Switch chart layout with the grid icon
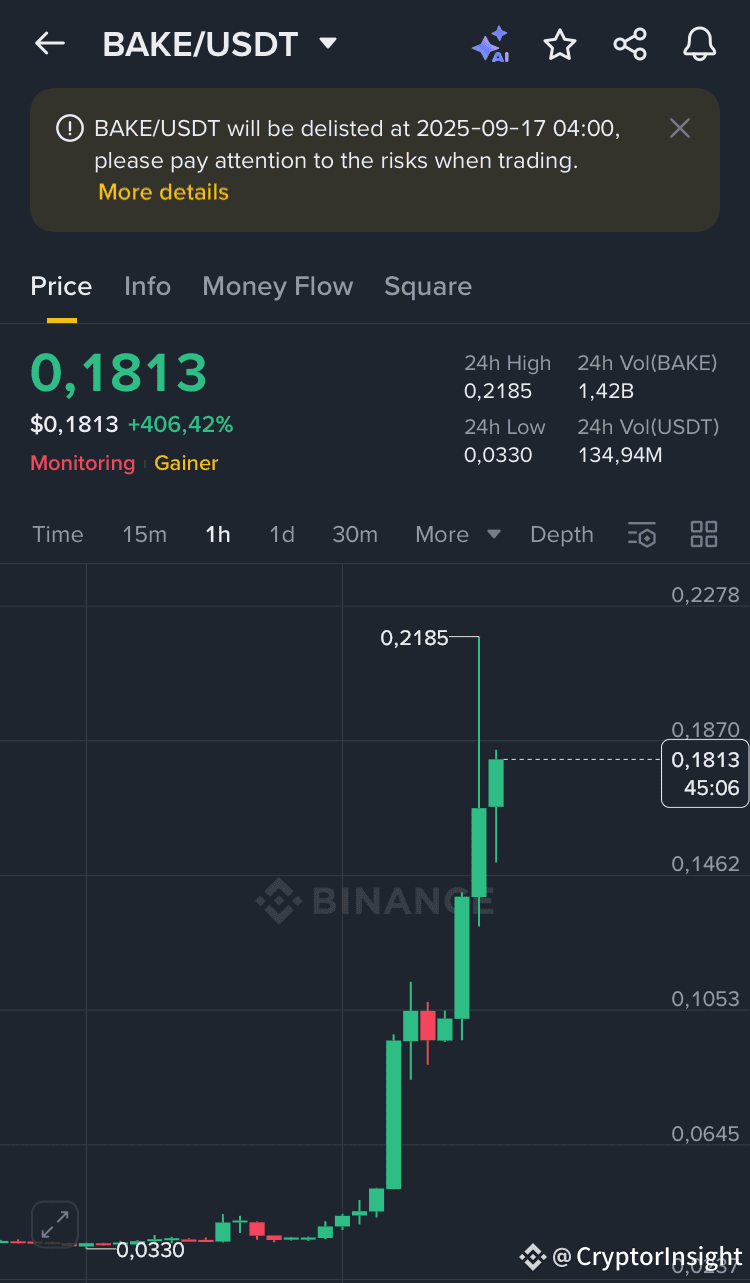750x1283 pixels. click(x=703, y=535)
